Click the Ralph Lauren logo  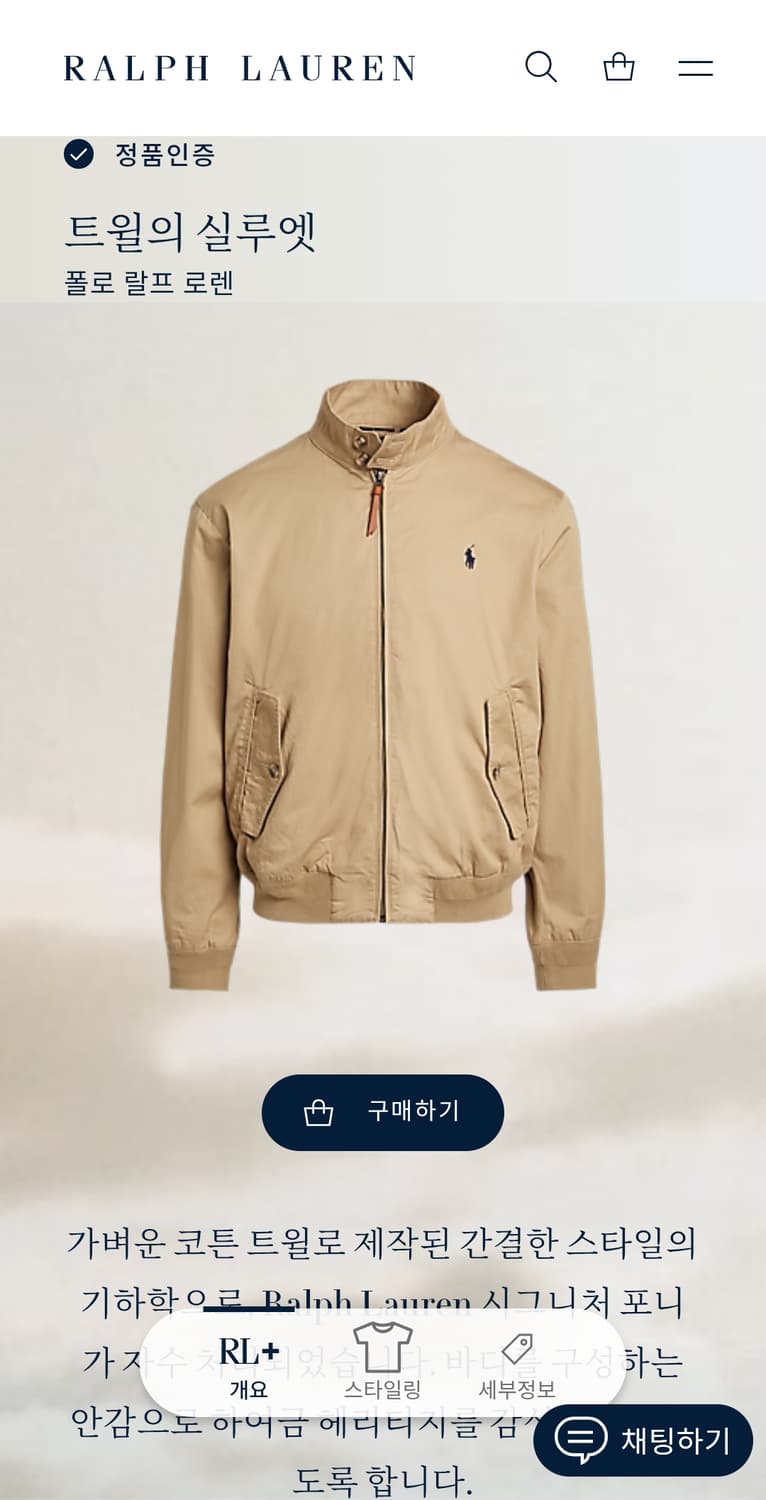tap(238, 67)
